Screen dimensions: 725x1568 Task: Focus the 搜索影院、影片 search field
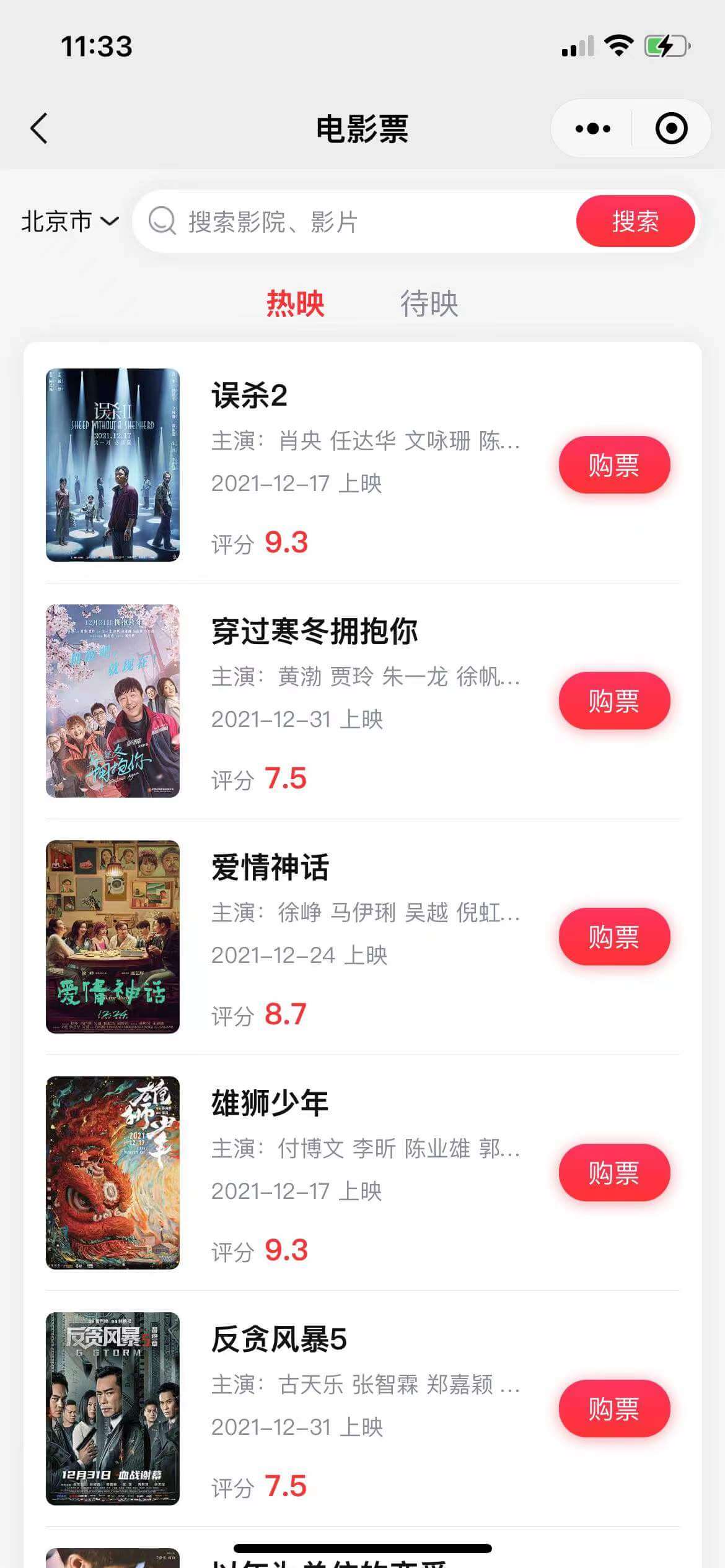372,222
